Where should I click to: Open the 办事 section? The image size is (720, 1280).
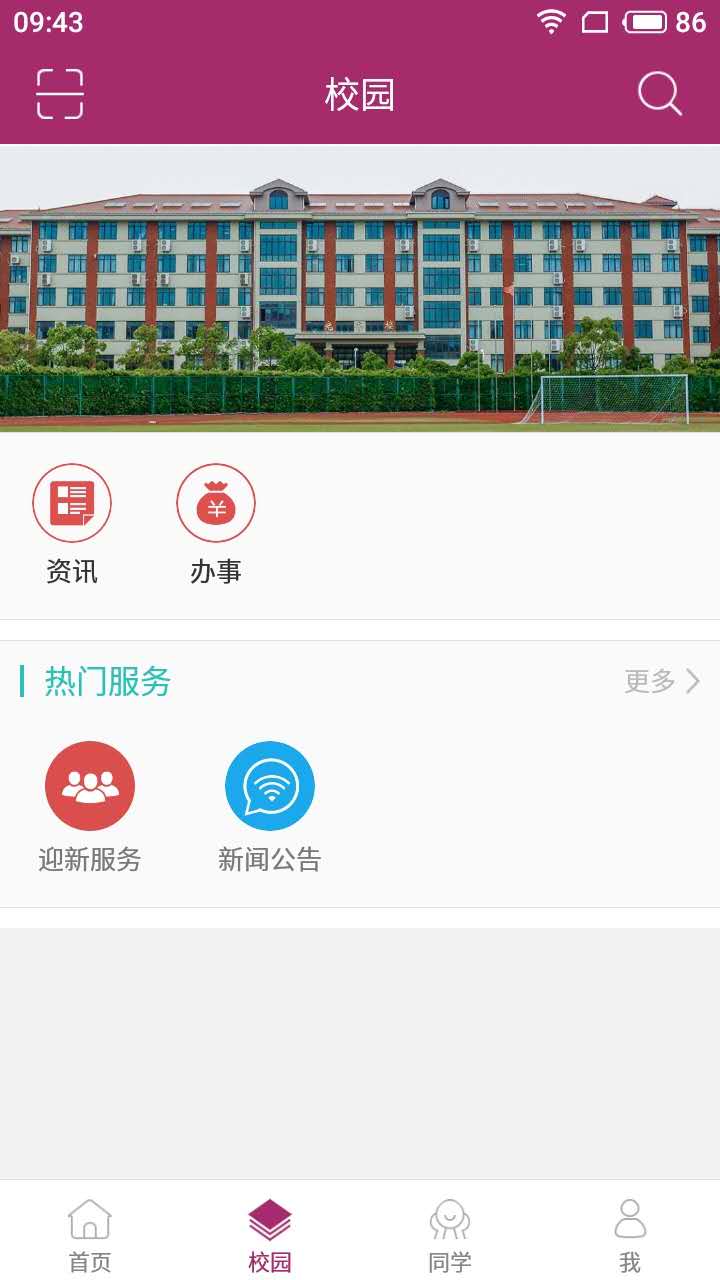(216, 524)
